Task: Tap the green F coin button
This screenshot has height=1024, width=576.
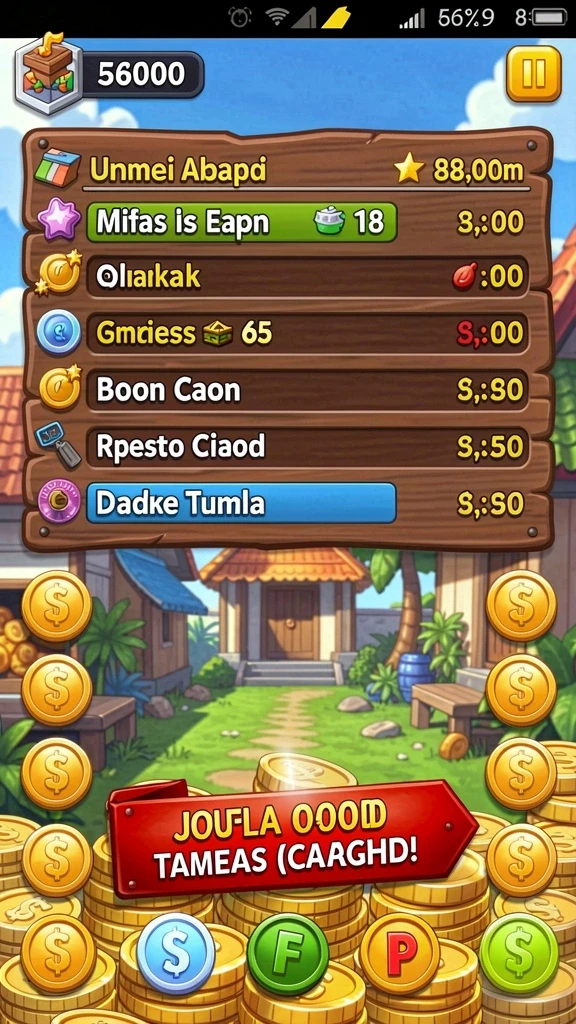Action: (x=288, y=954)
